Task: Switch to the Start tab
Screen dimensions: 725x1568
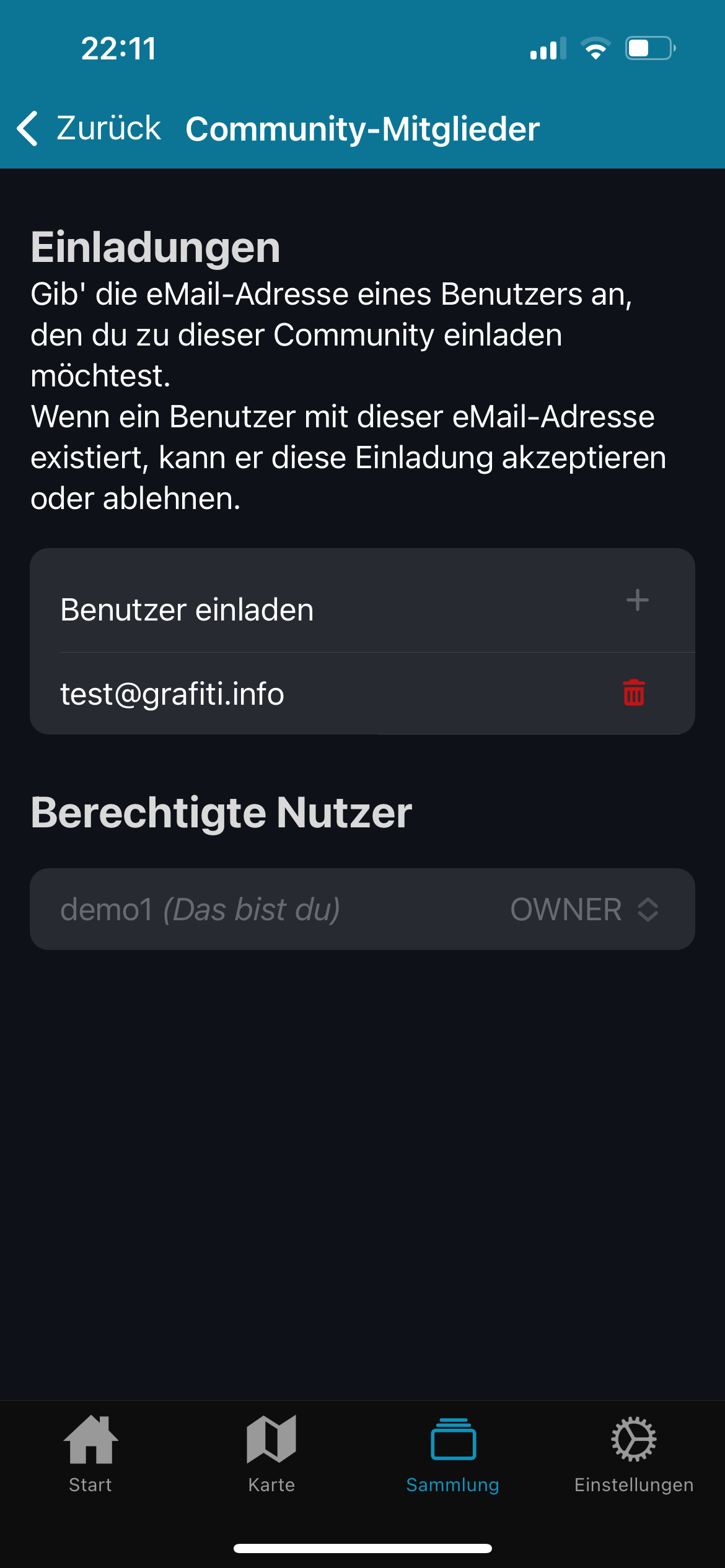Action: [x=90, y=1453]
